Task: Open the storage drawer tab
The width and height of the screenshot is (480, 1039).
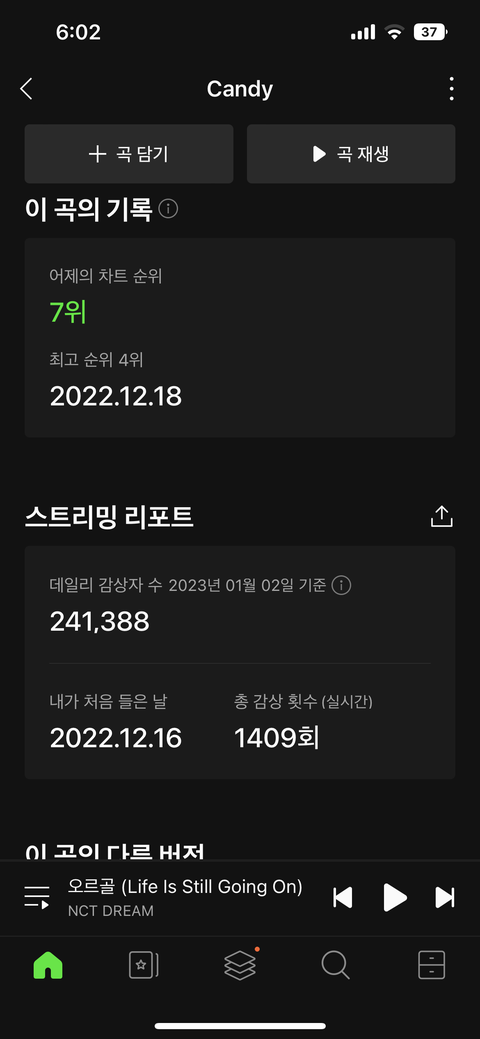Action: click(432, 965)
